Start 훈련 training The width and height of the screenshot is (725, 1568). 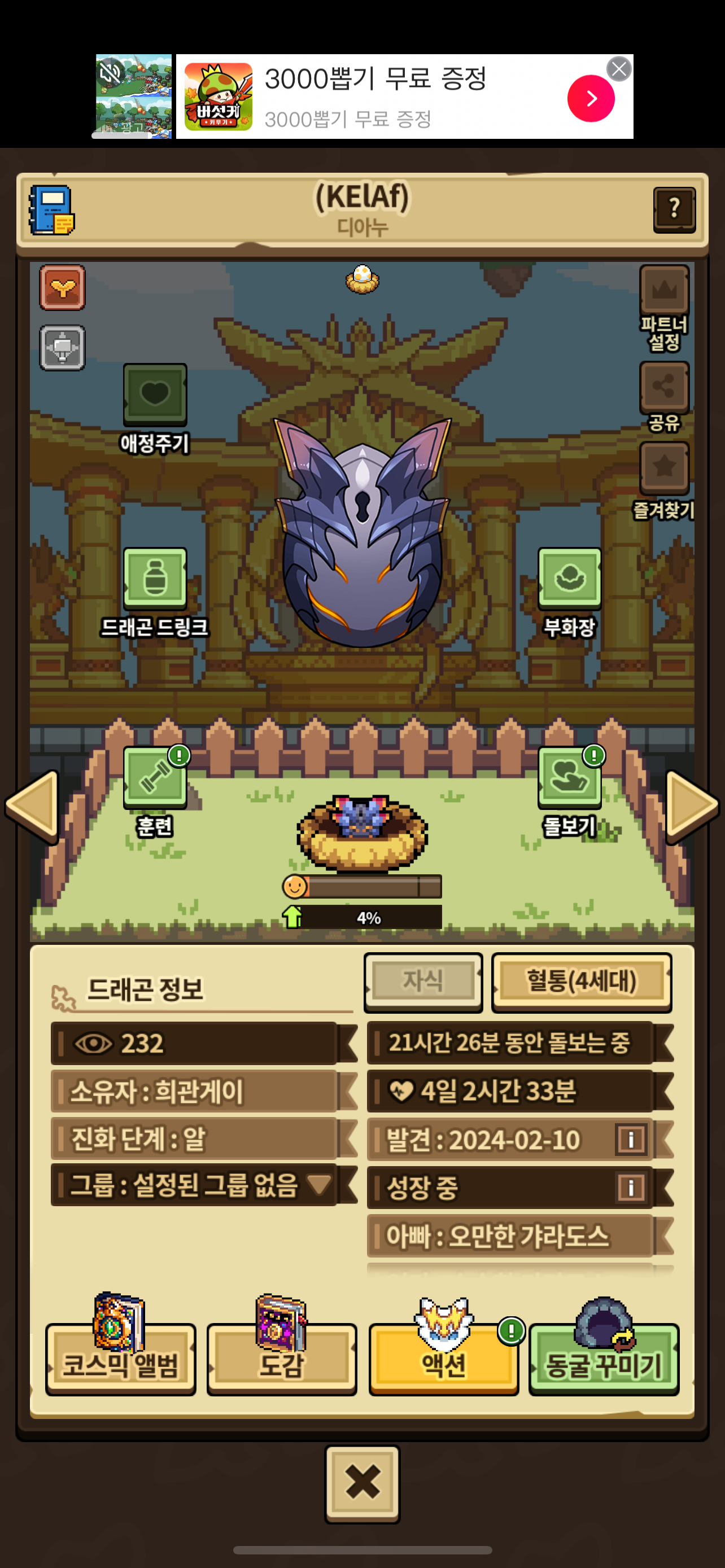pos(155,777)
